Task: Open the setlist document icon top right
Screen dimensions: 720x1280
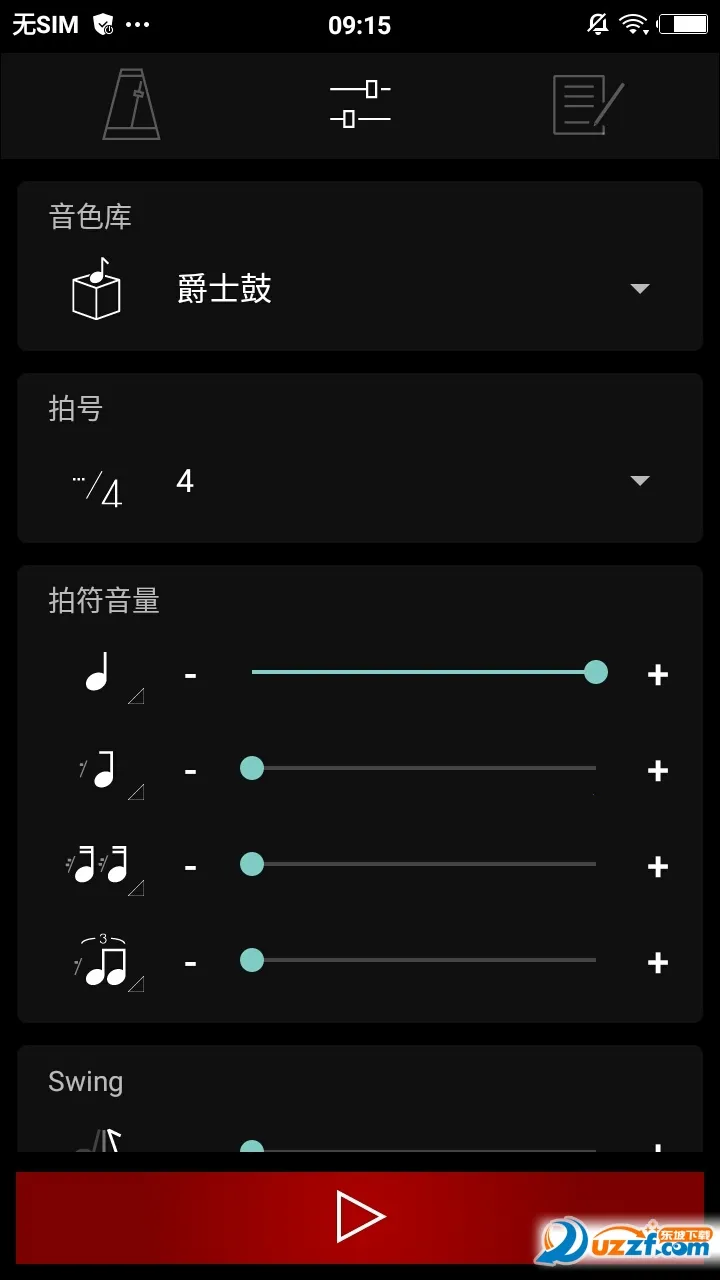Action: [x=586, y=104]
